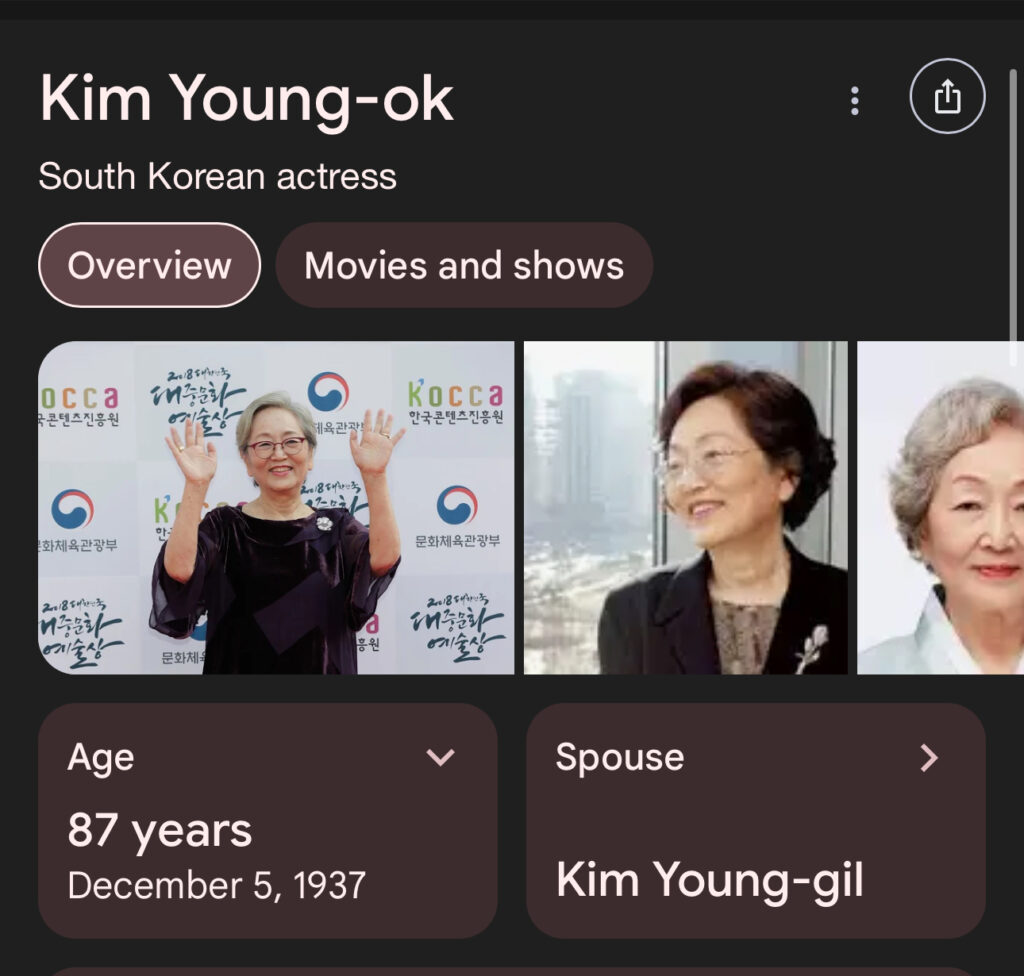Image resolution: width=1024 pixels, height=976 pixels.
Task: Open the partially visible white hanbok photo
Action: 940,508
